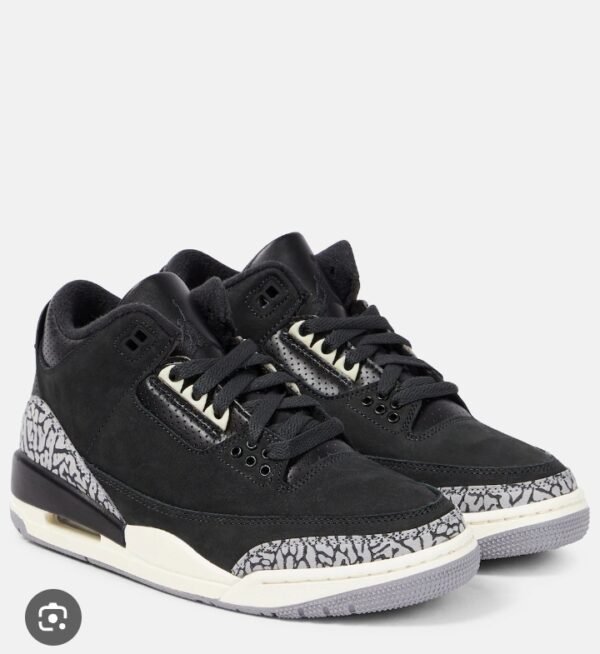Search this image with Google Lens
Viewport: 600px width, 654px height.
pyautogui.click(x=50, y=618)
